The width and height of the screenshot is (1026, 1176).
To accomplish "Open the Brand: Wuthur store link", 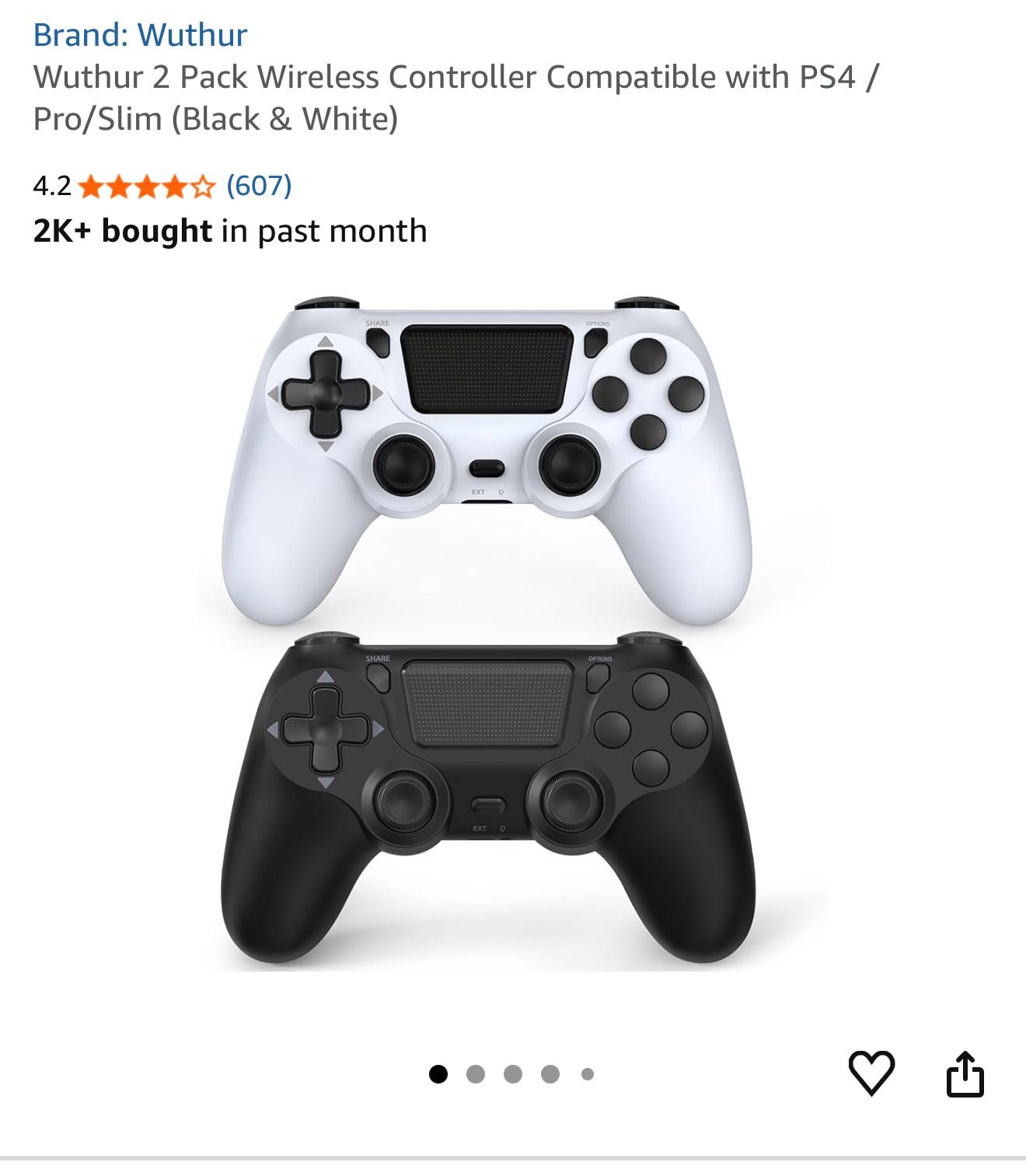I will 140,35.
